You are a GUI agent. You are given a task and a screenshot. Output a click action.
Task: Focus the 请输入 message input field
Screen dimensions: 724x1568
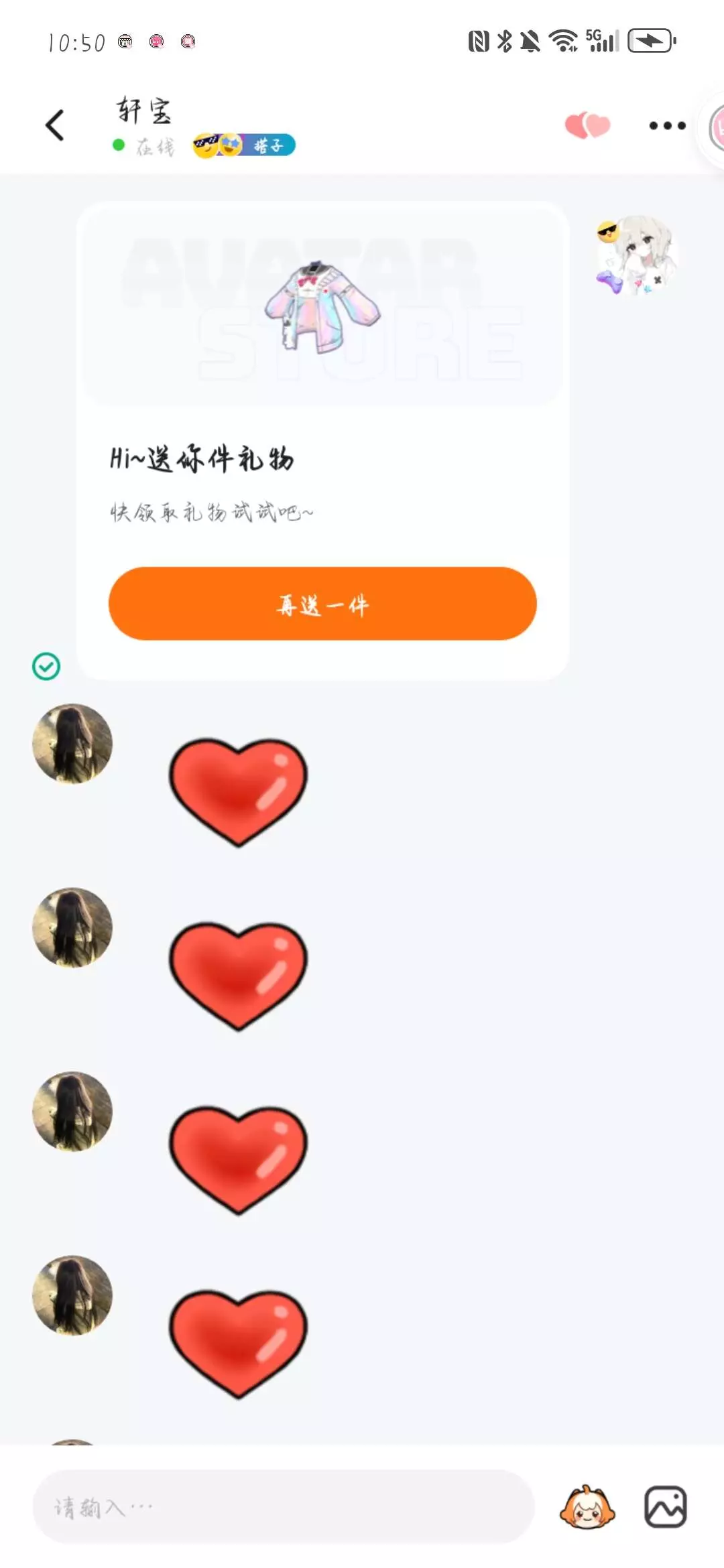coord(283,1507)
